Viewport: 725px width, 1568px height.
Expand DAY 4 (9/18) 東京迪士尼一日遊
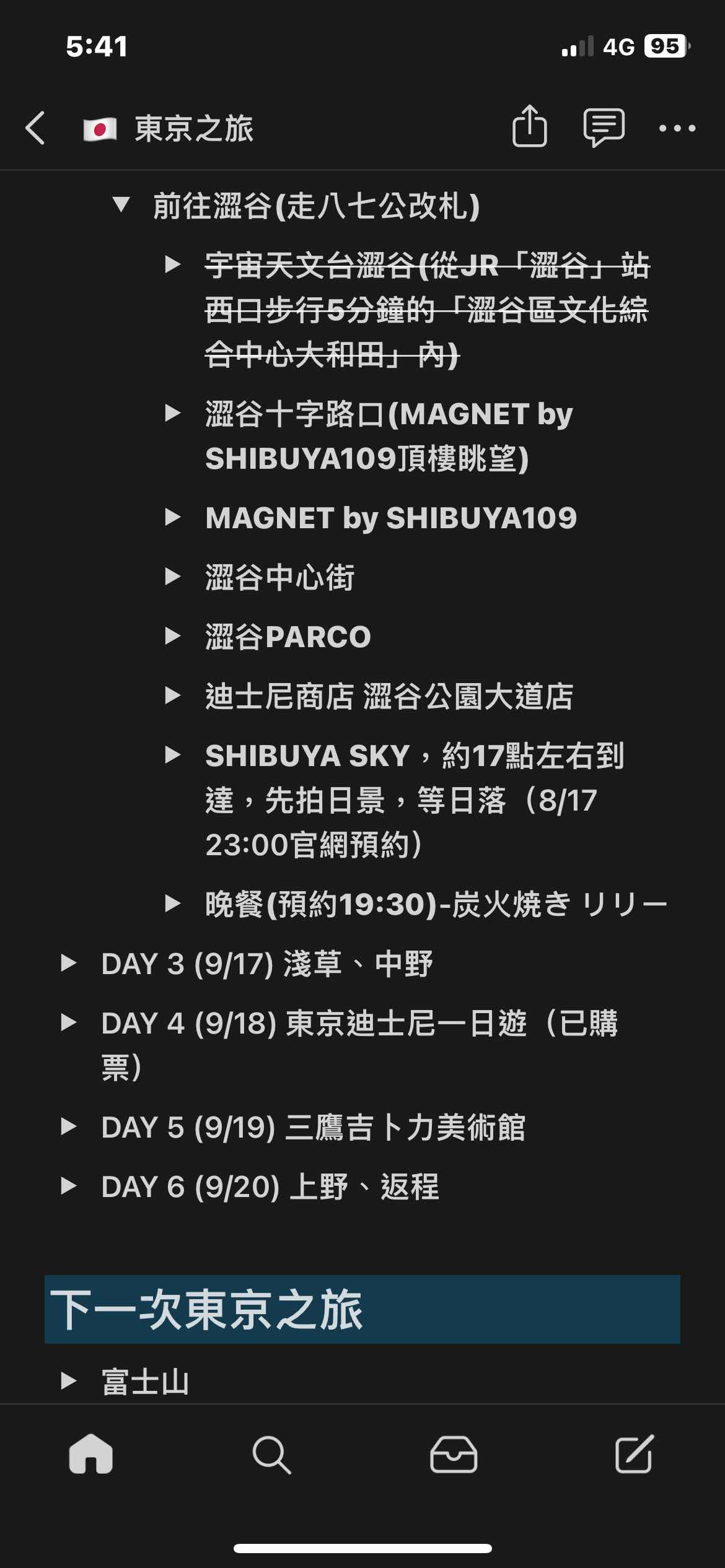69,1022
